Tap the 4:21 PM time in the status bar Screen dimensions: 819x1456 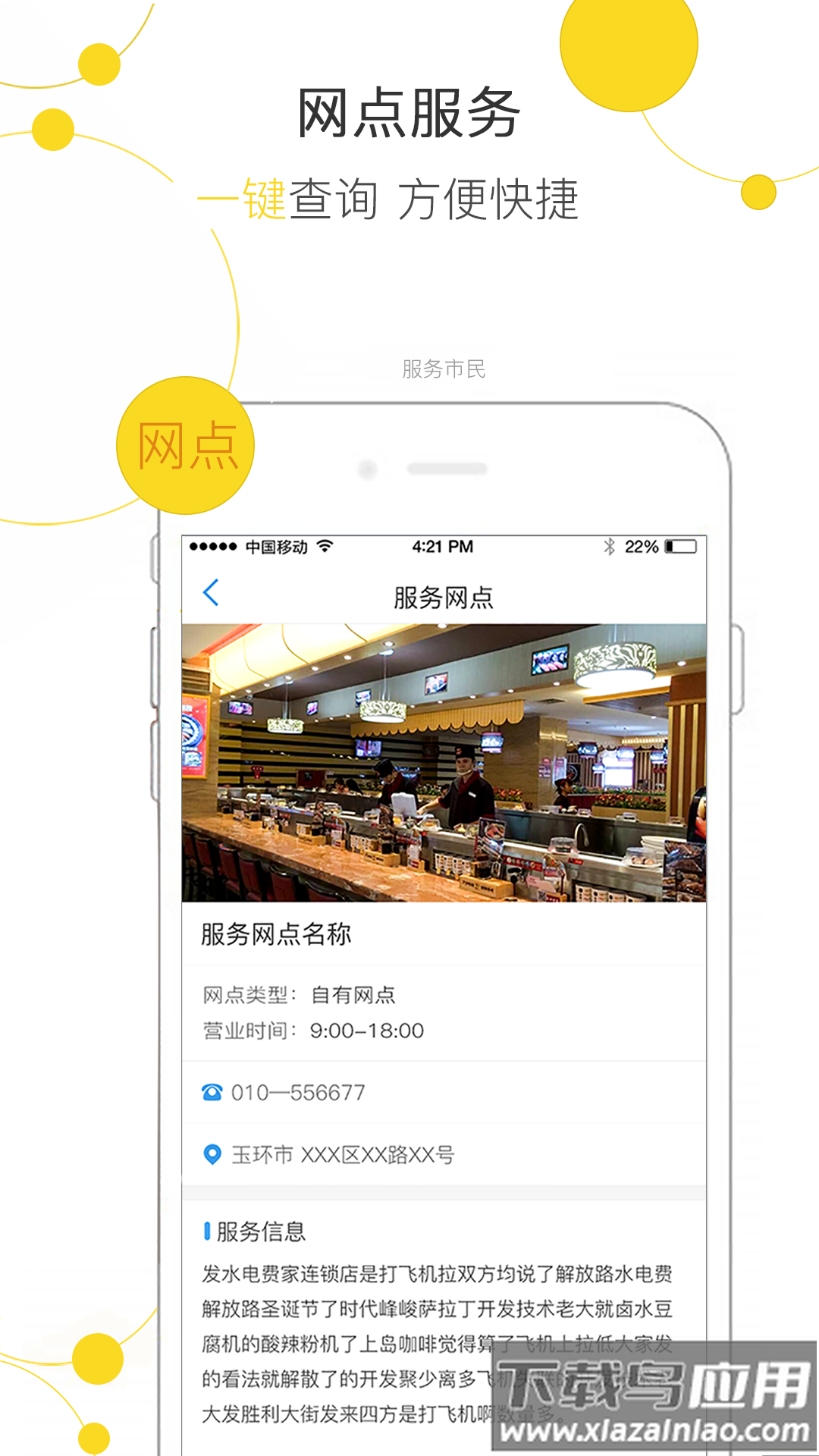point(444,544)
